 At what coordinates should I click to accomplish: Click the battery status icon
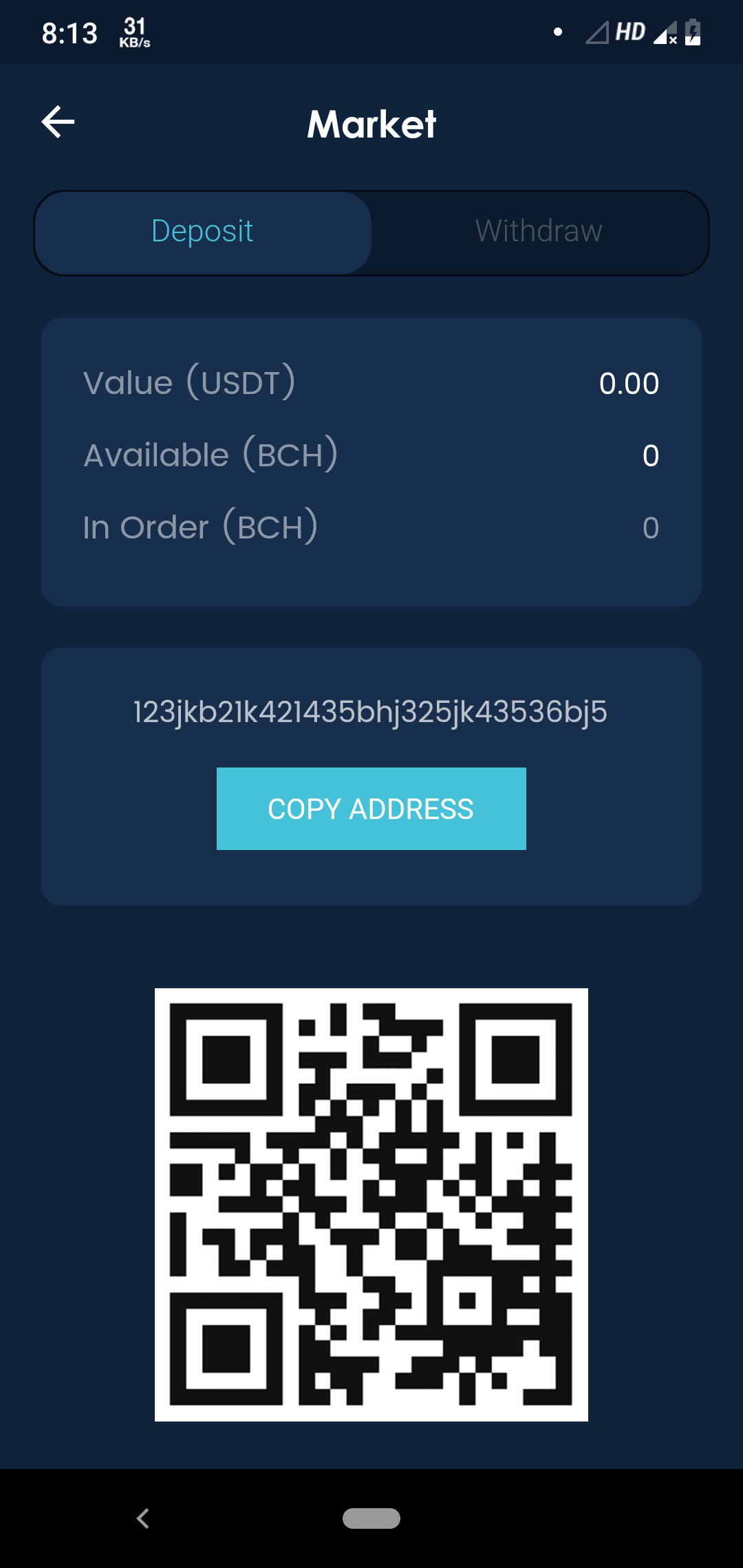[692, 31]
